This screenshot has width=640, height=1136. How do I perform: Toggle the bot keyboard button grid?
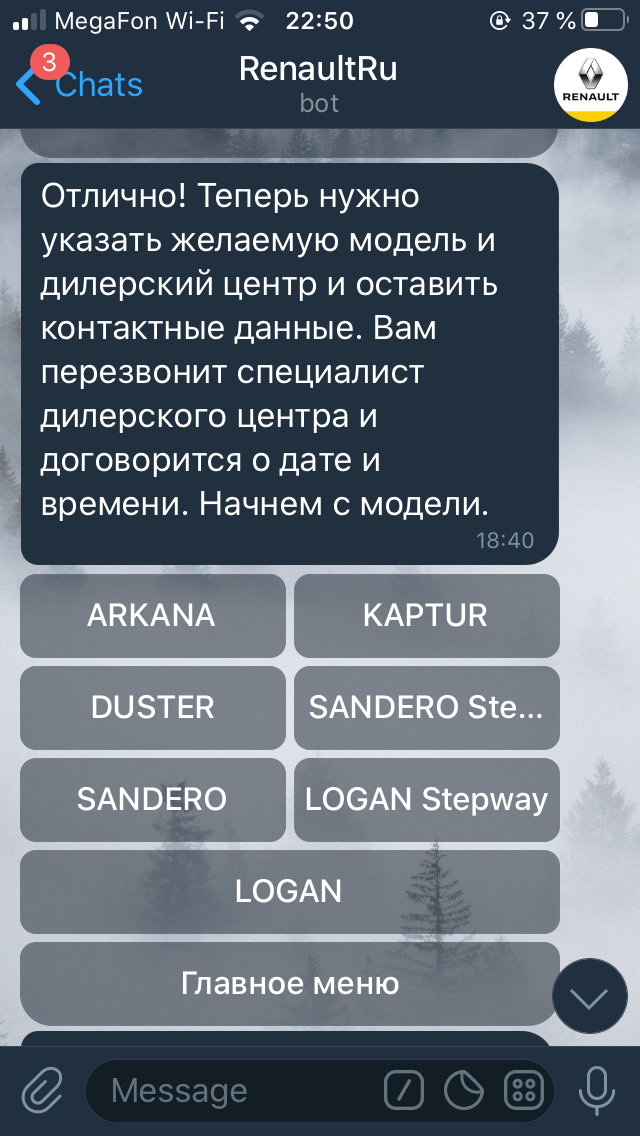(523, 1090)
